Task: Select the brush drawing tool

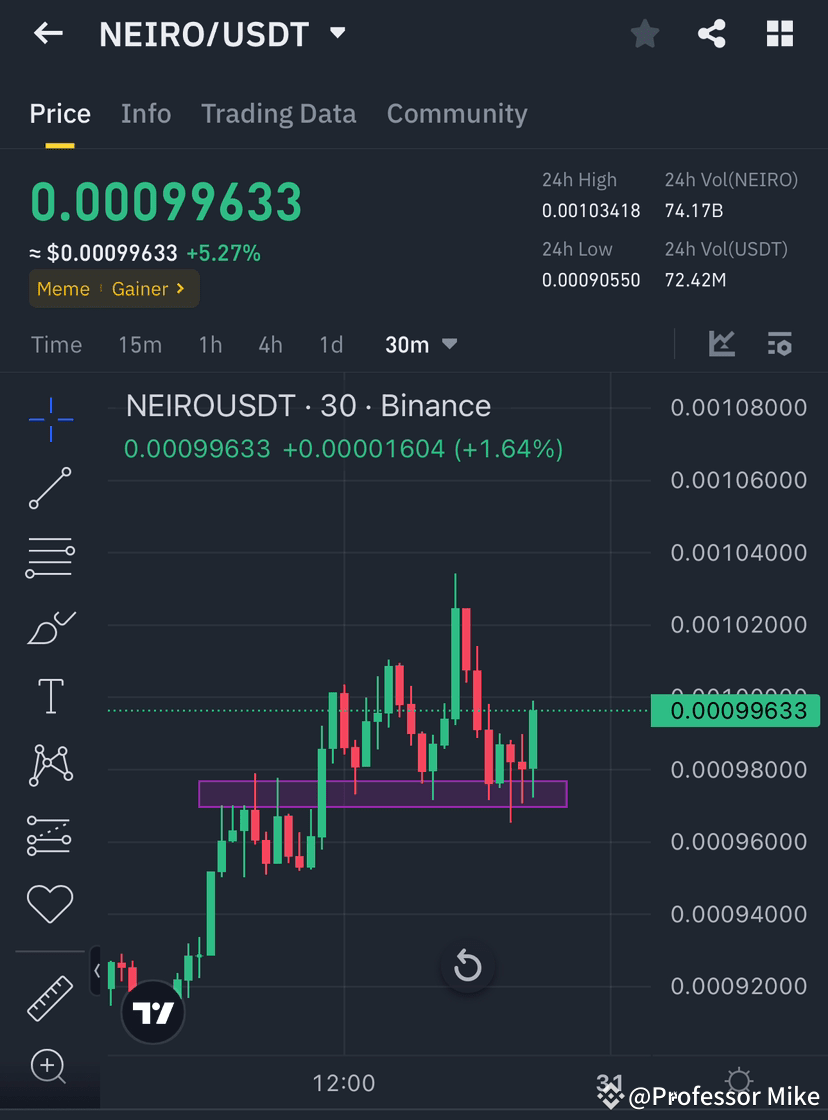Action: [x=50, y=627]
